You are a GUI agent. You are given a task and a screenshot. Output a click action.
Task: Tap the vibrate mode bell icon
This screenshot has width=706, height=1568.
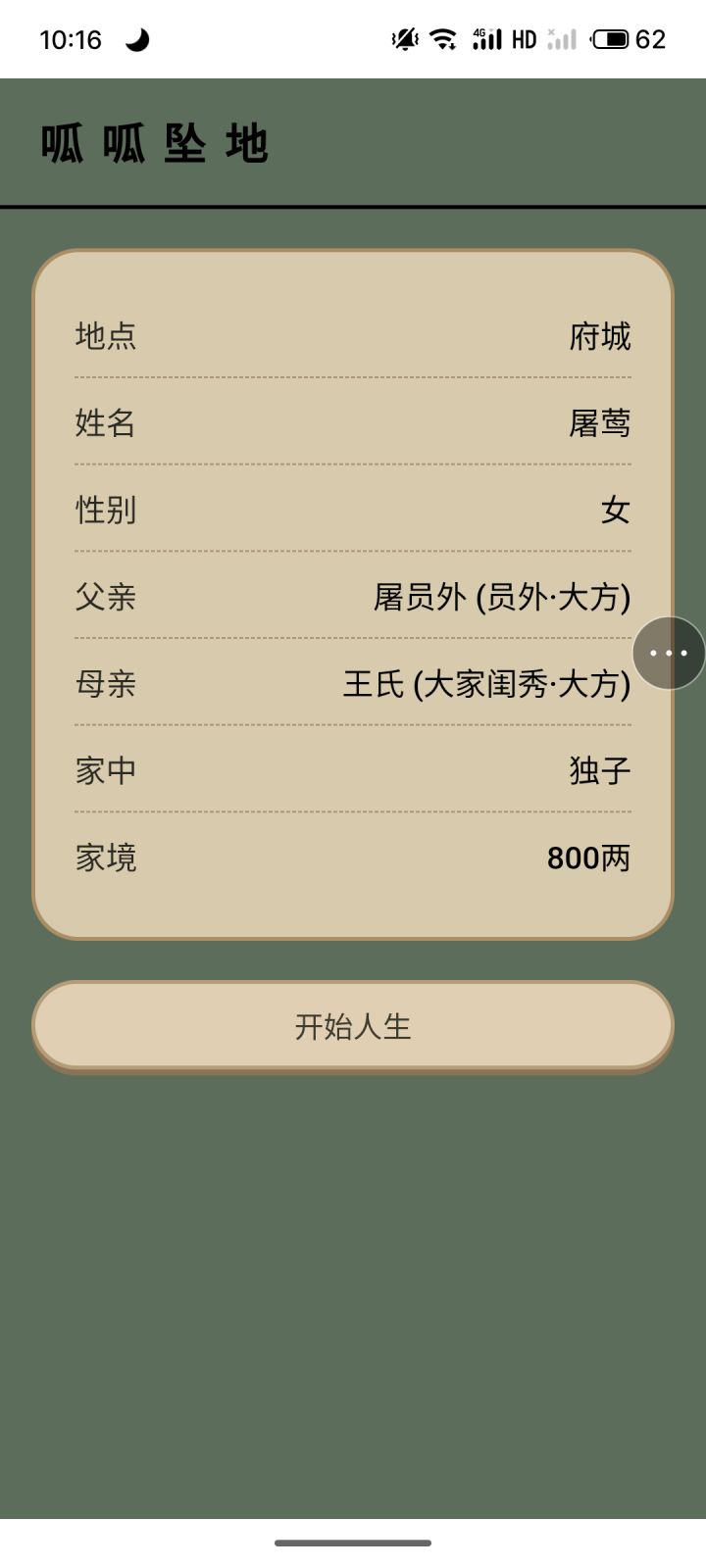click(x=404, y=38)
